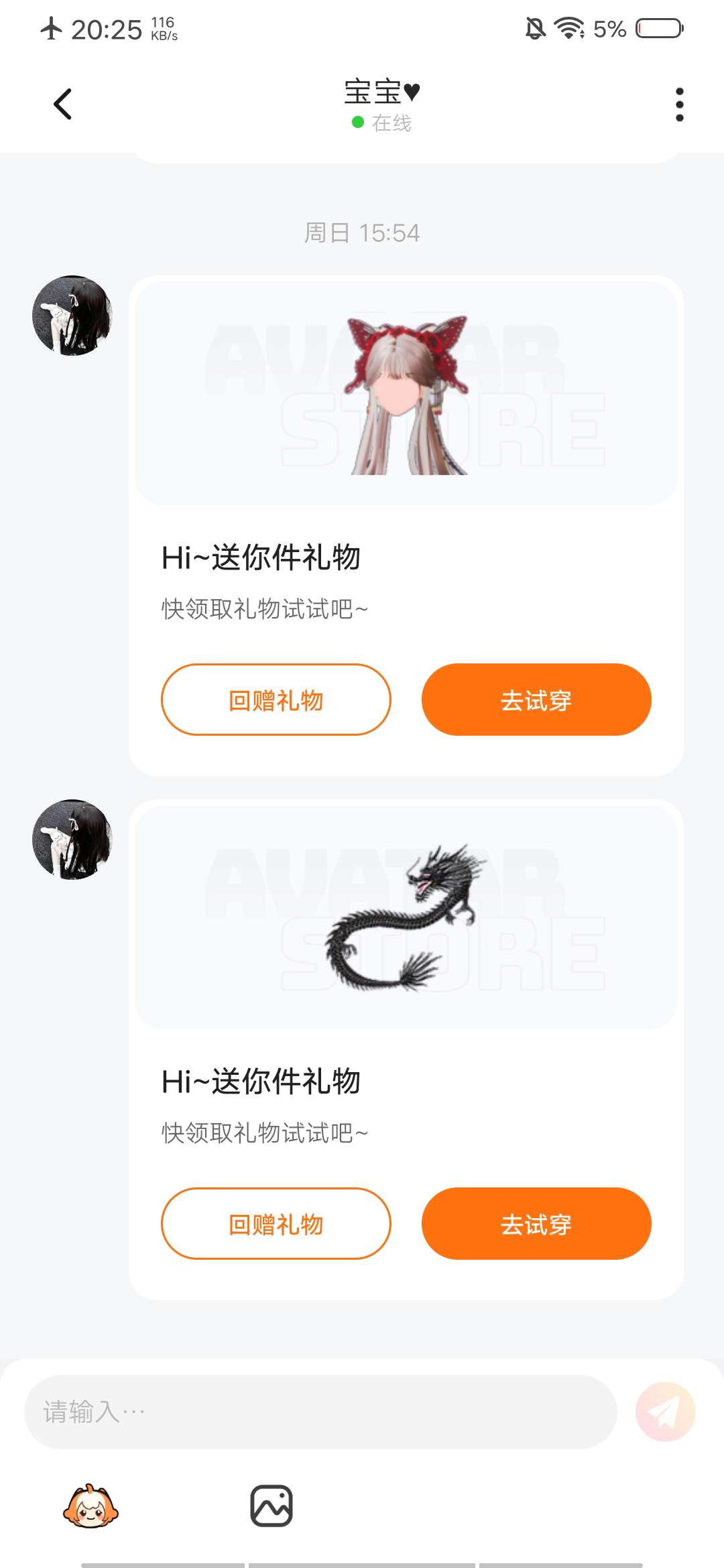Tap 去试穿 for the butterfly hair gift
The height and width of the screenshot is (1568, 724).
536,700
